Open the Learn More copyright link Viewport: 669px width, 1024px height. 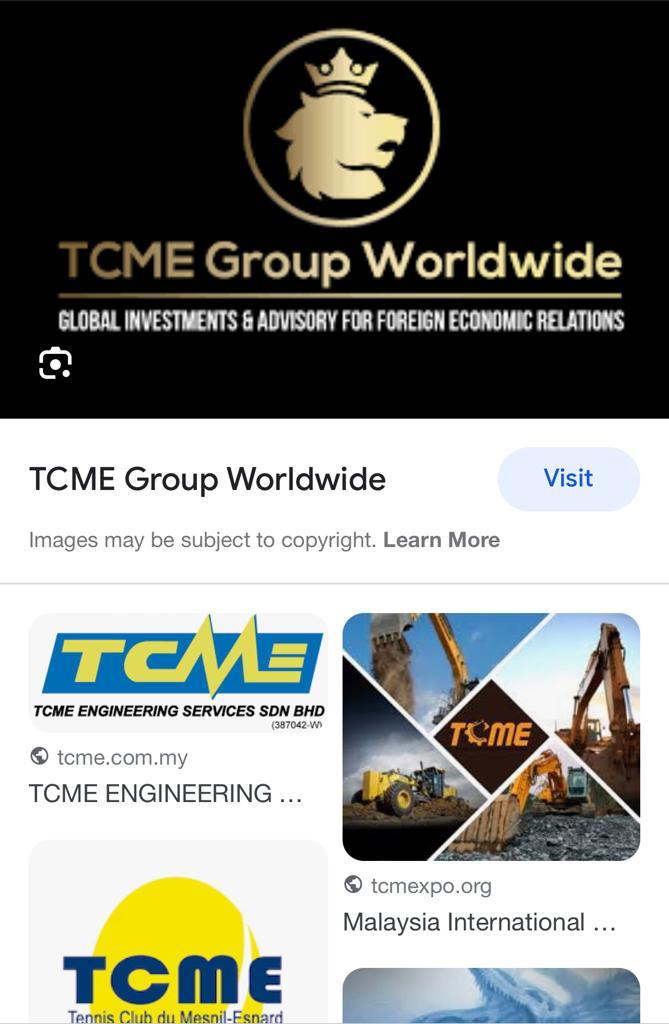click(x=441, y=540)
